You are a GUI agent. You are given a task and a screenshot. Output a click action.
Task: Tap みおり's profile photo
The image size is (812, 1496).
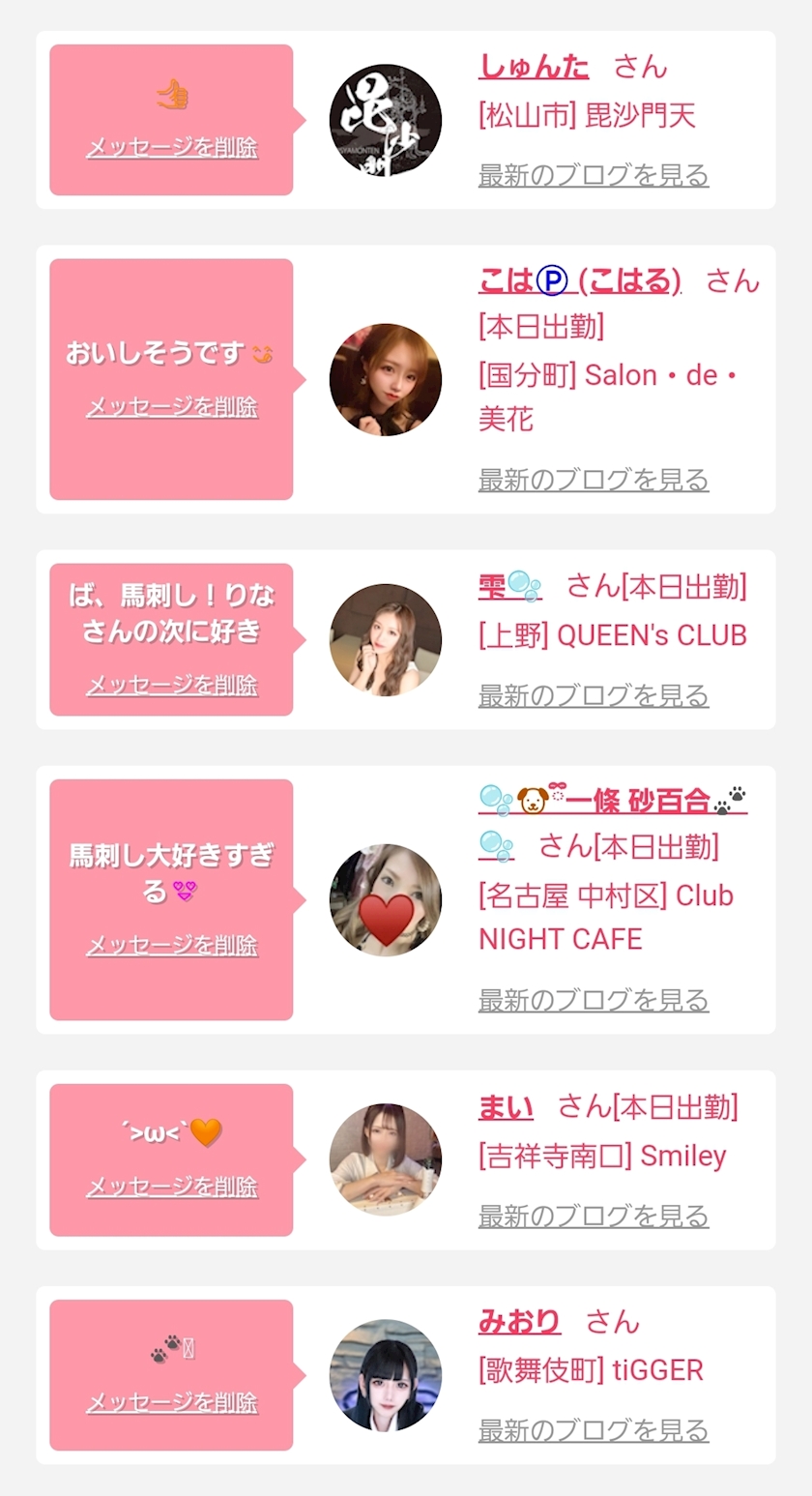point(386,1375)
